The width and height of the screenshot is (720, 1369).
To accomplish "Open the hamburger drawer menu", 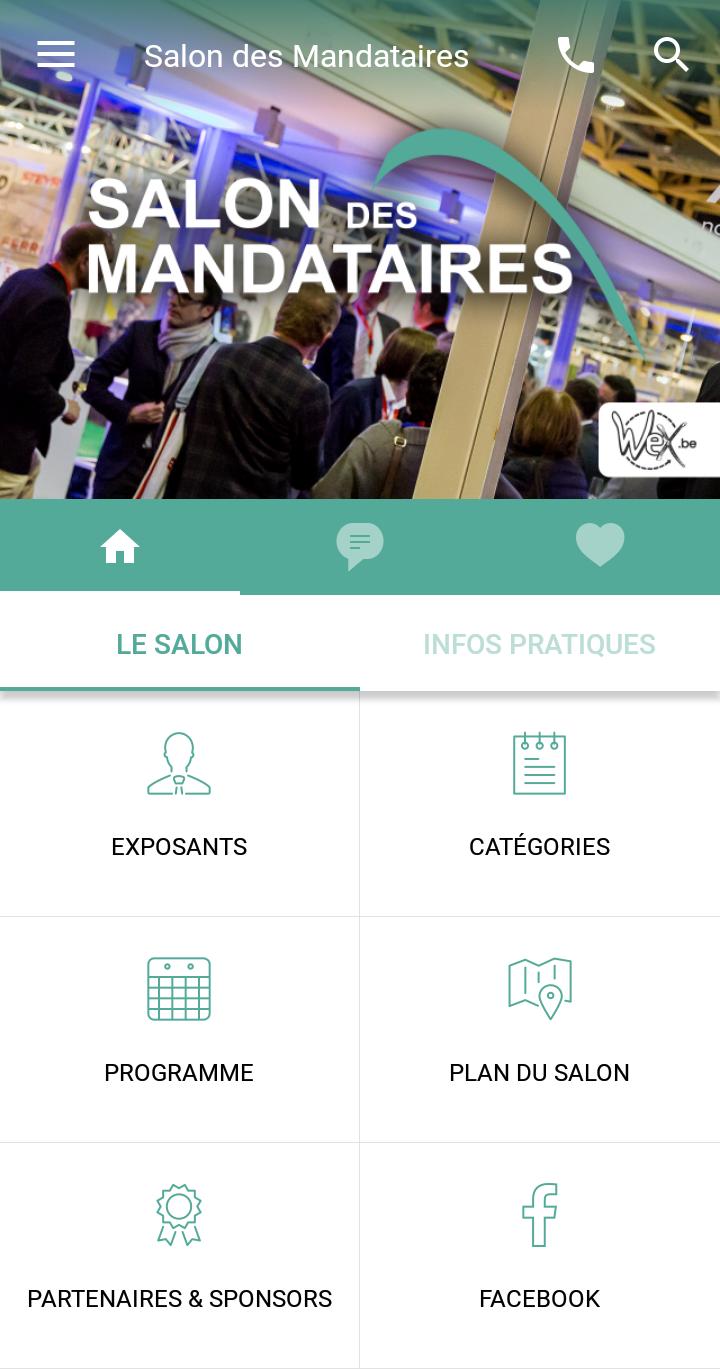I will [x=56, y=55].
